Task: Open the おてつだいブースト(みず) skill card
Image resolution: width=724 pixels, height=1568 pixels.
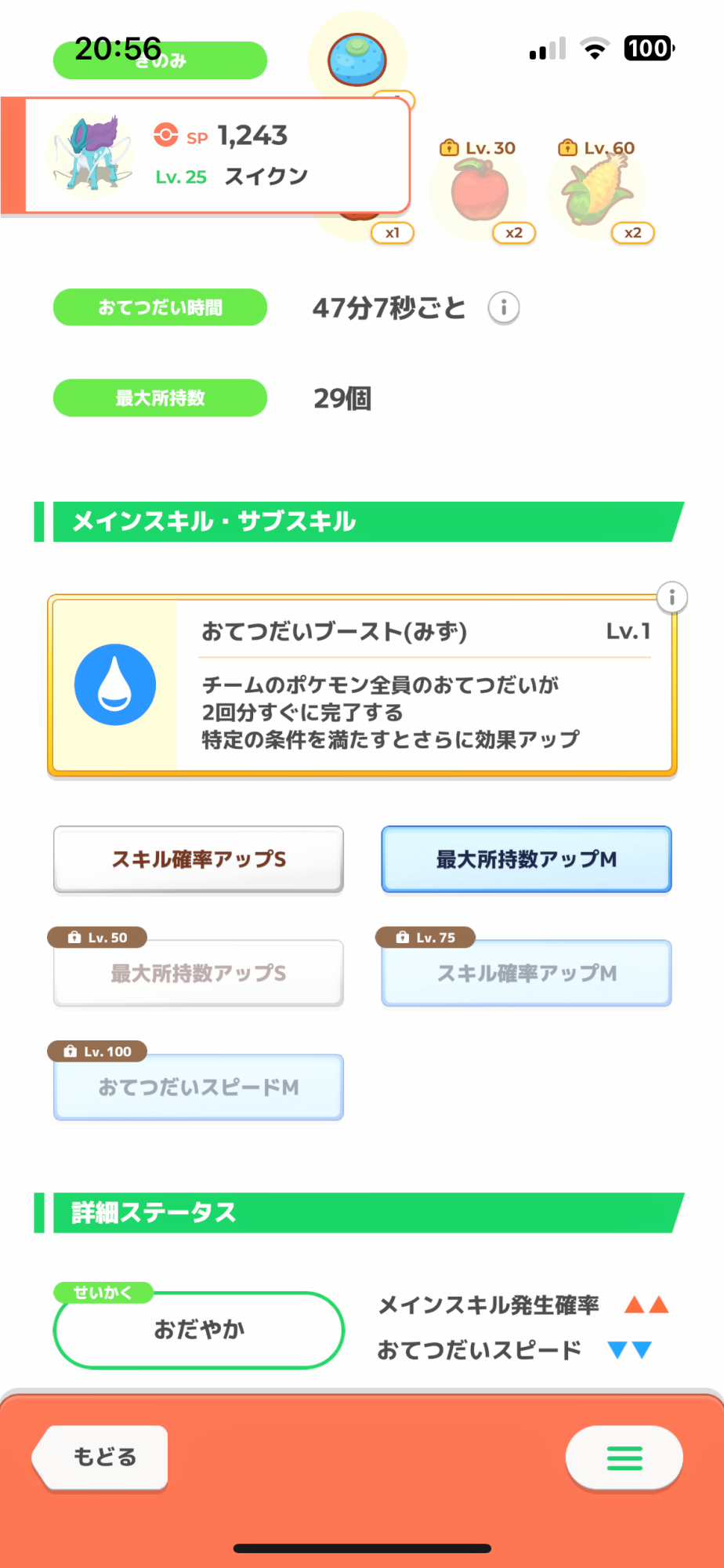Action: click(362, 686)
